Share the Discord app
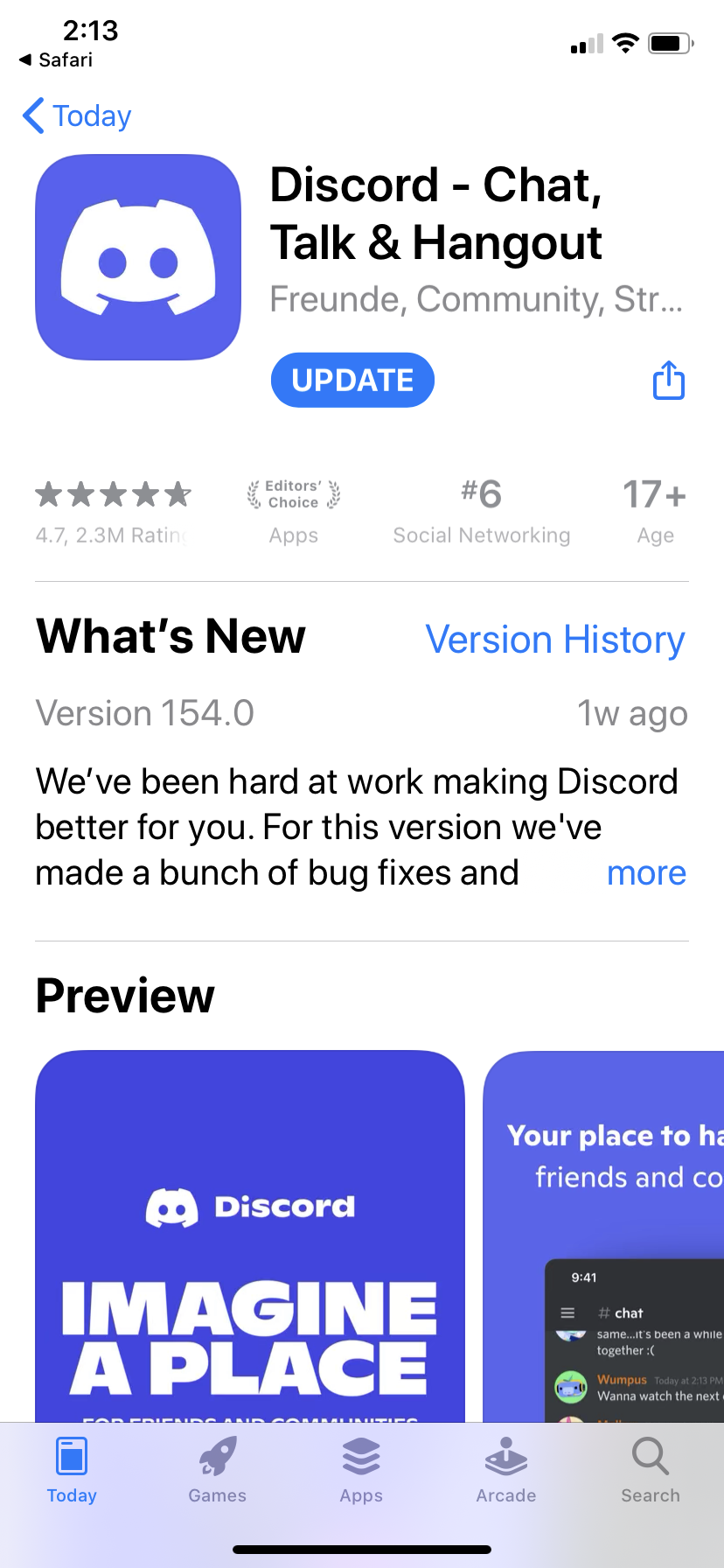The image size is (724, 1568). pyautogui.click(x=669, y=381)
